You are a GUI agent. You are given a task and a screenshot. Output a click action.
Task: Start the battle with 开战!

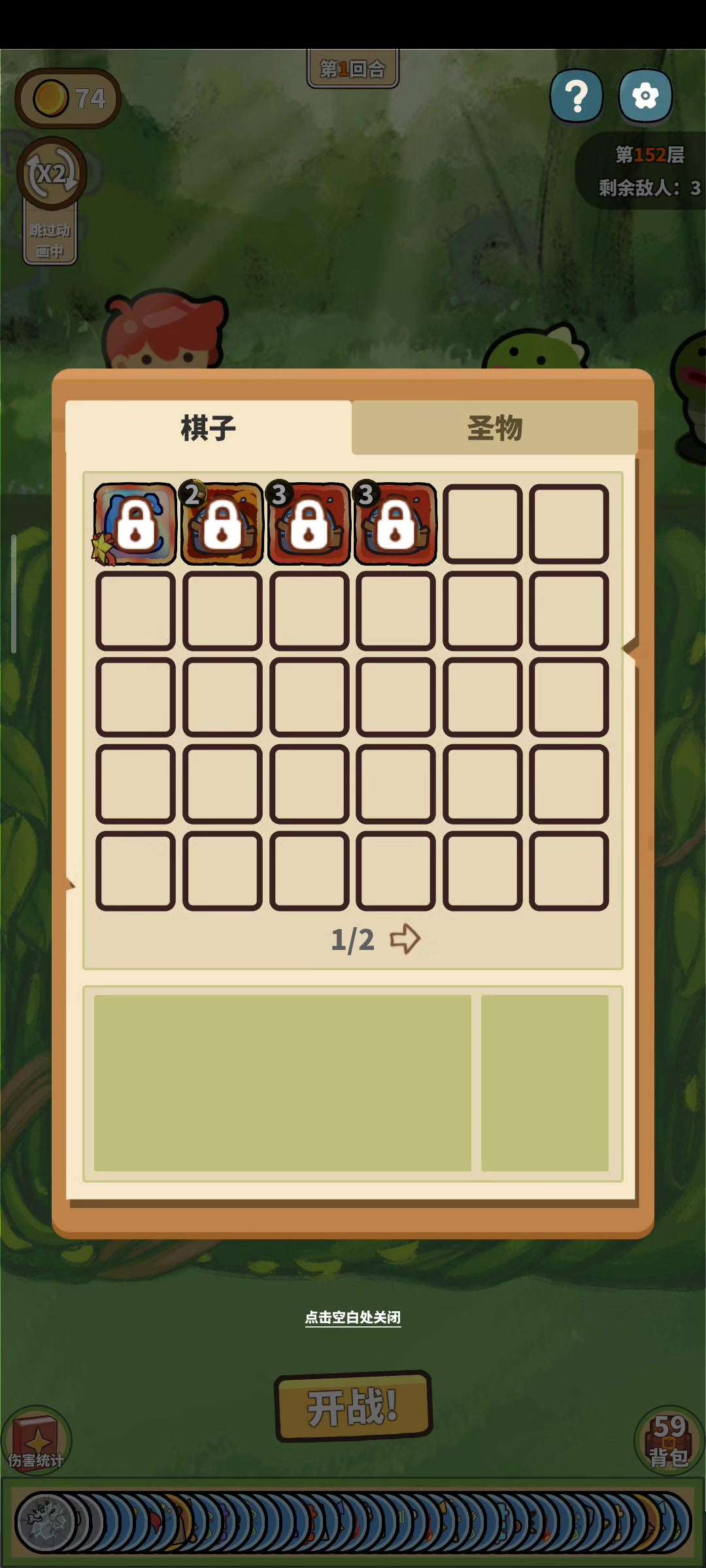click(353, 1407)
